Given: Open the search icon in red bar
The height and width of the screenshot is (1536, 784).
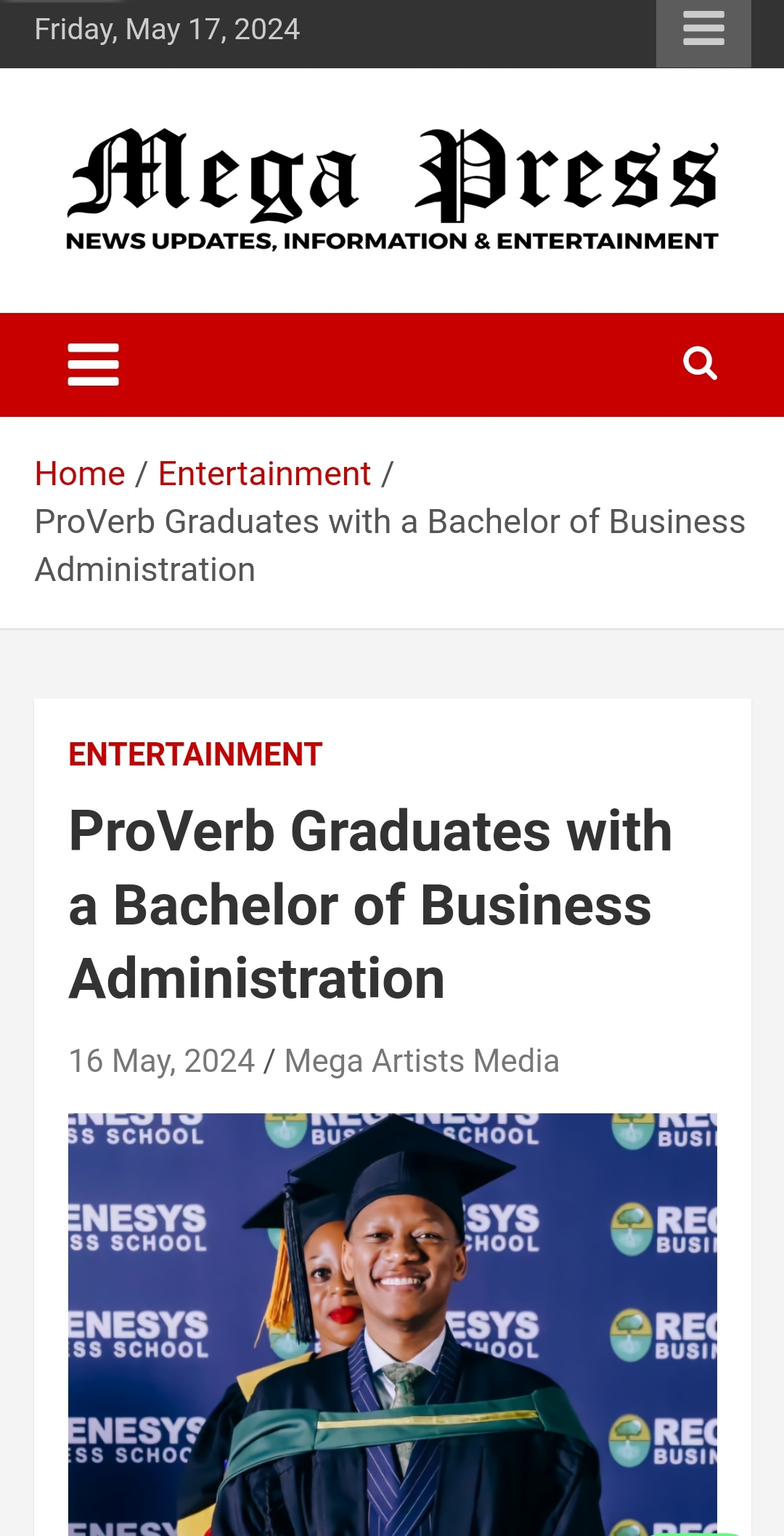Looking at the screenshot, I should point(701,364).
